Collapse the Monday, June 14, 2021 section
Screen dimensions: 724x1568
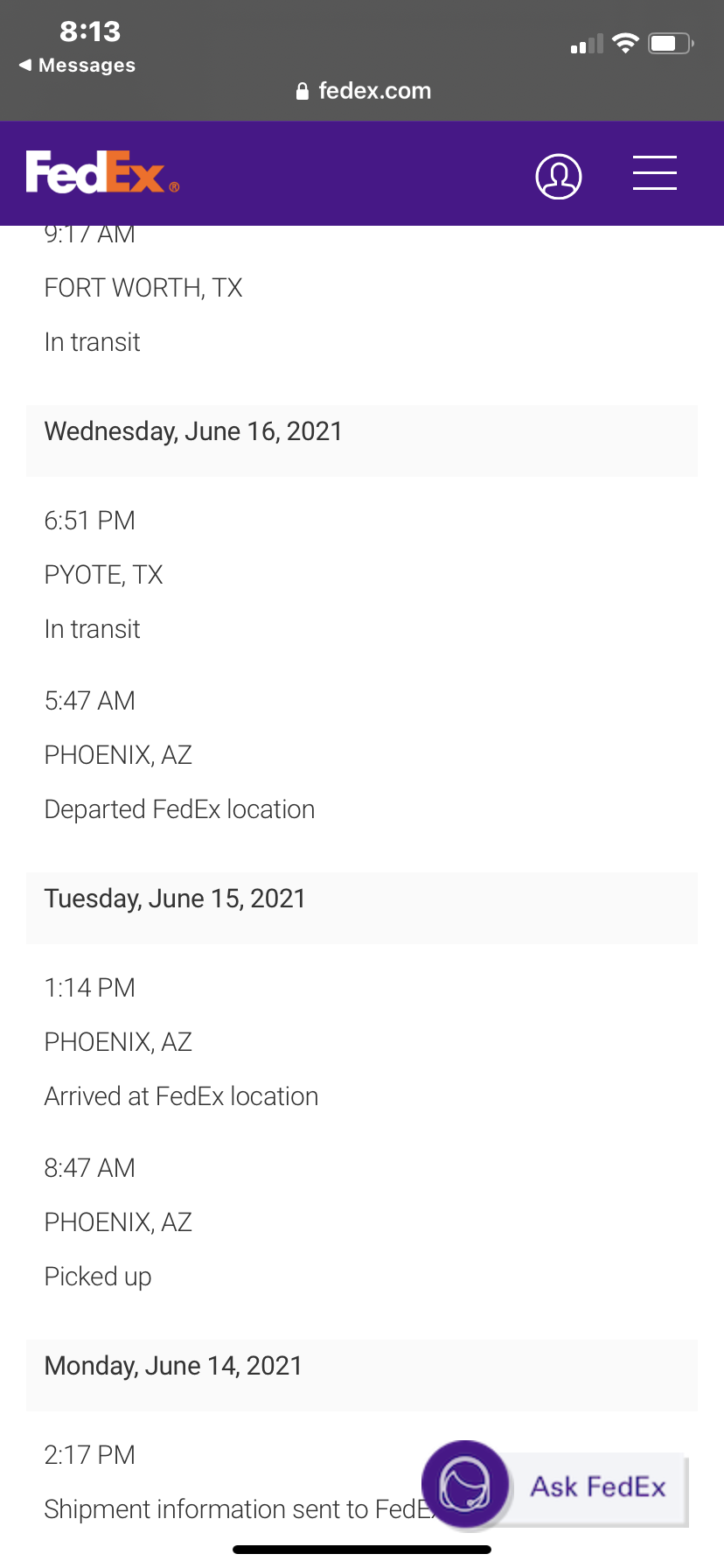(172, 1365)
